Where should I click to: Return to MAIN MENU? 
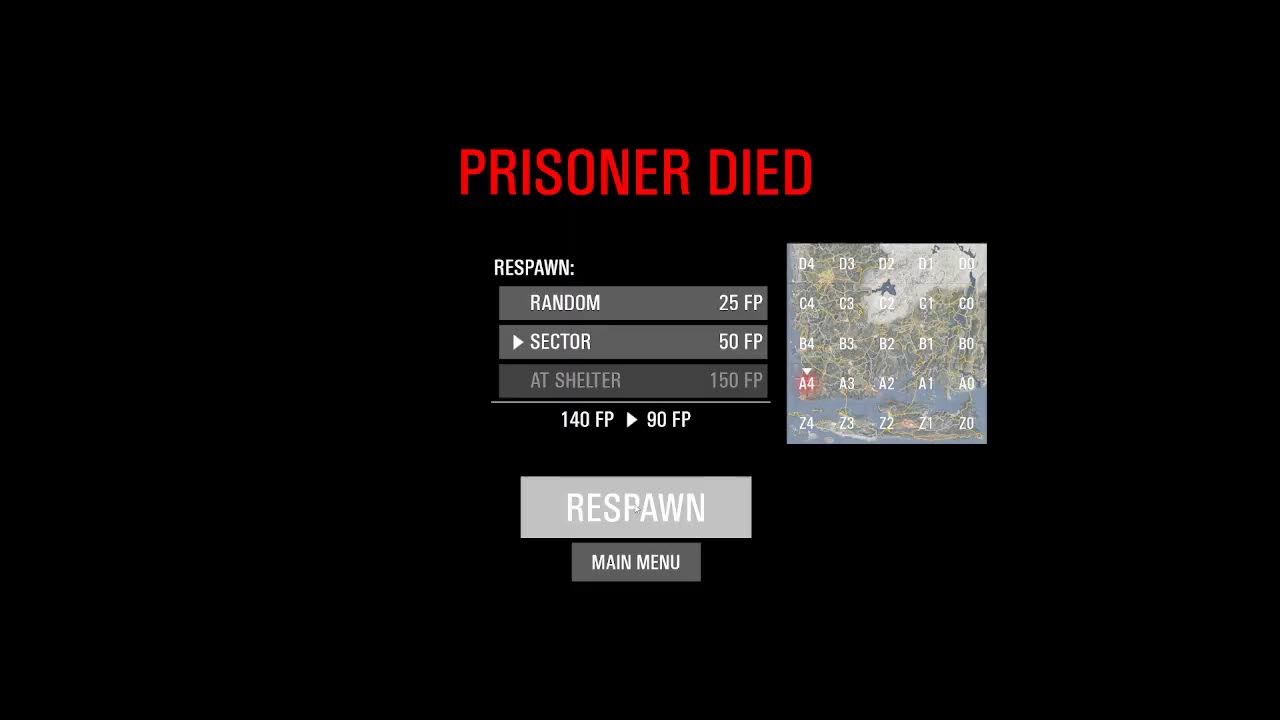coord(635,562)
